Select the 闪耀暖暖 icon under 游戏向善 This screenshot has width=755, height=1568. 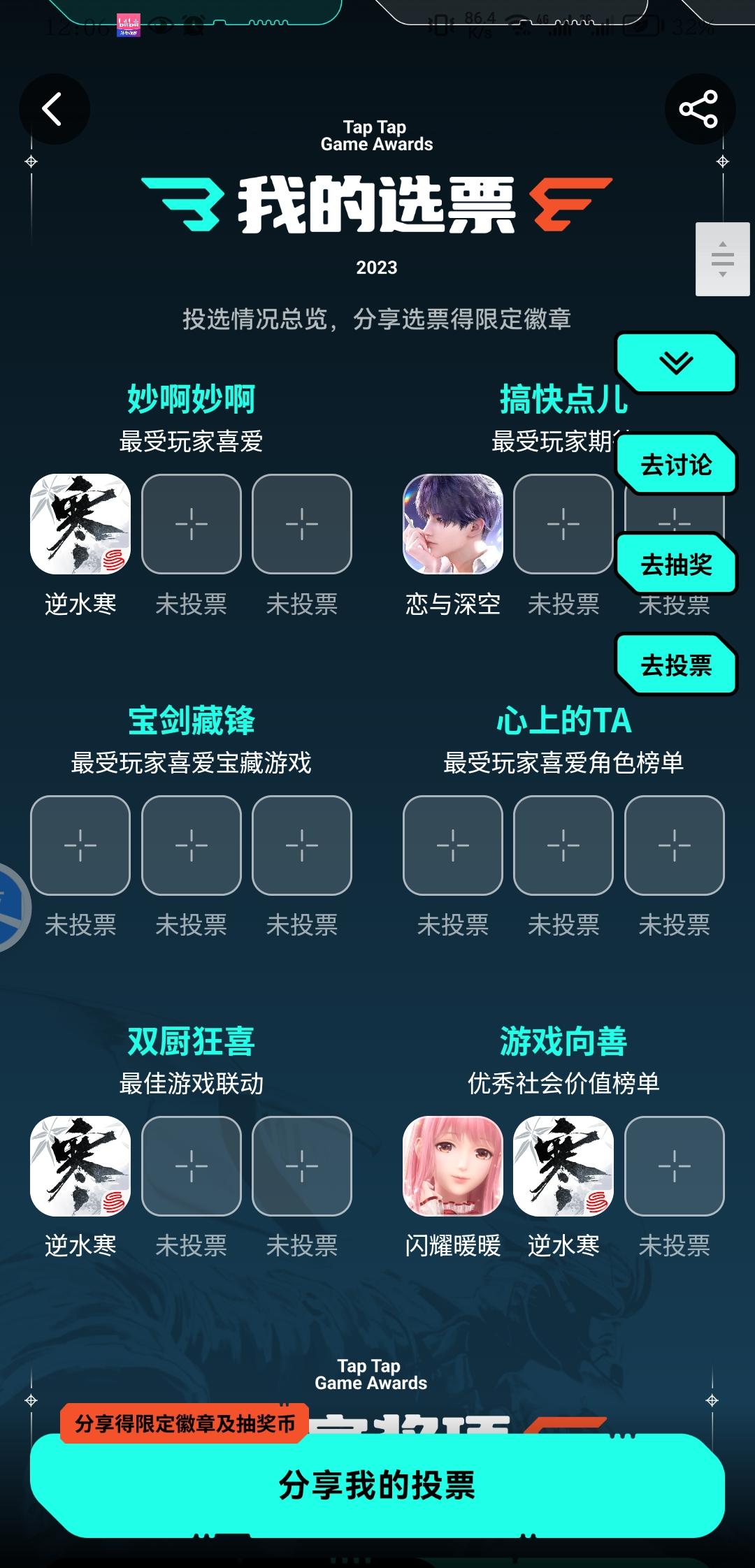tap(452, 1168)
